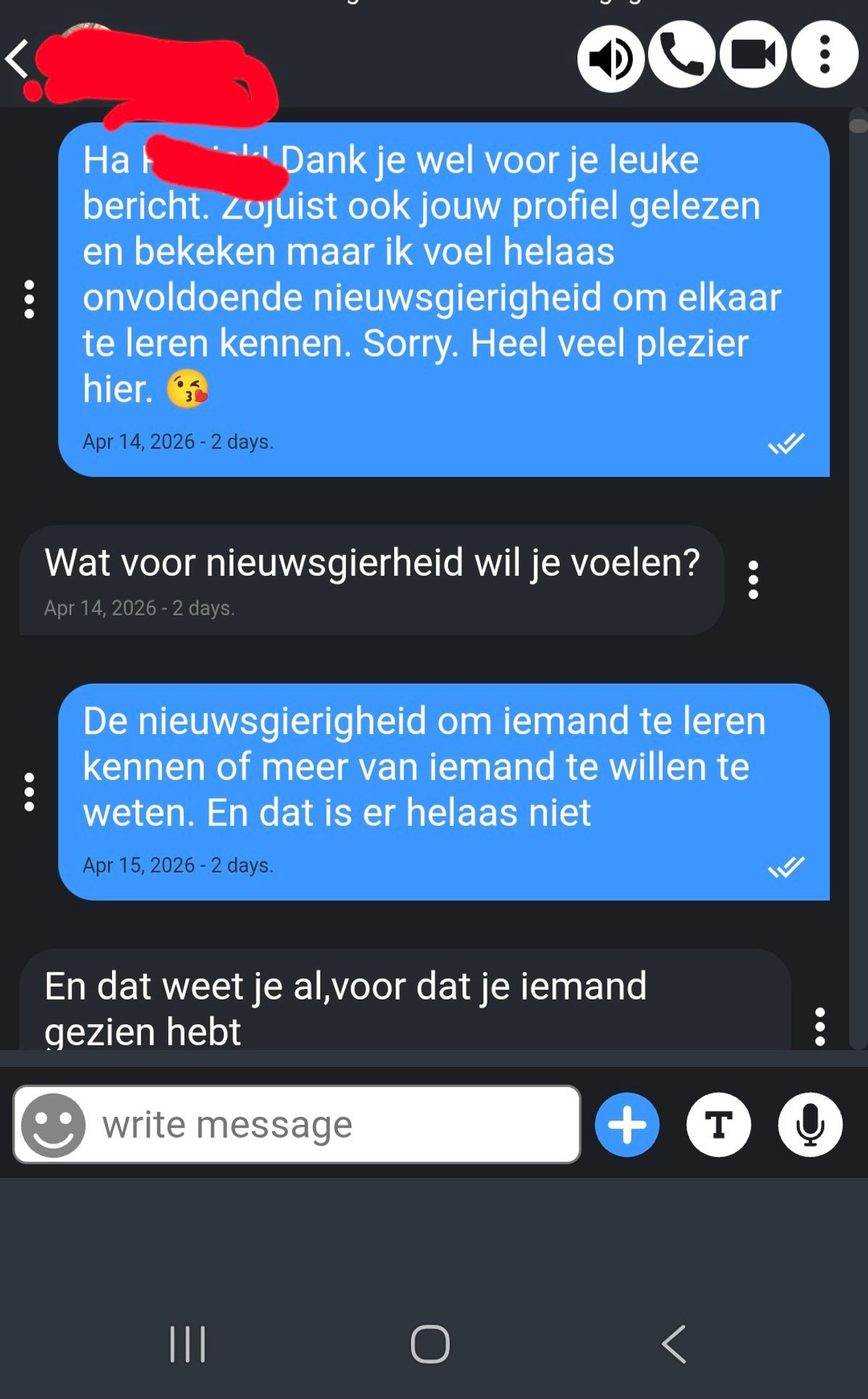The height and width of the screenshot is (1399, 868).
Task: Go back using the top-left arrow
Action: (x=17, y=59)
